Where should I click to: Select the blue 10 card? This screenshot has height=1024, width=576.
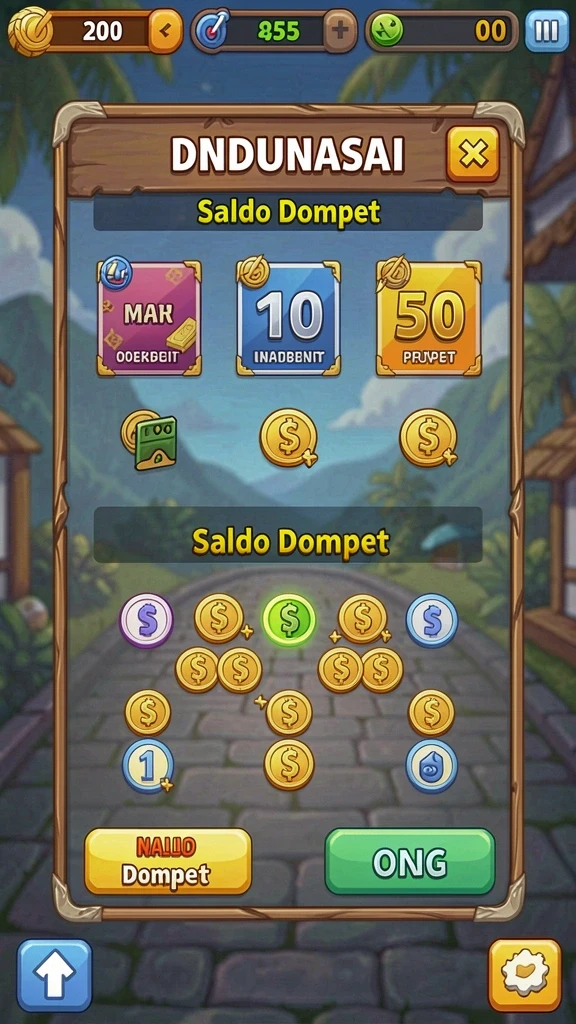[x=288, y=318]
